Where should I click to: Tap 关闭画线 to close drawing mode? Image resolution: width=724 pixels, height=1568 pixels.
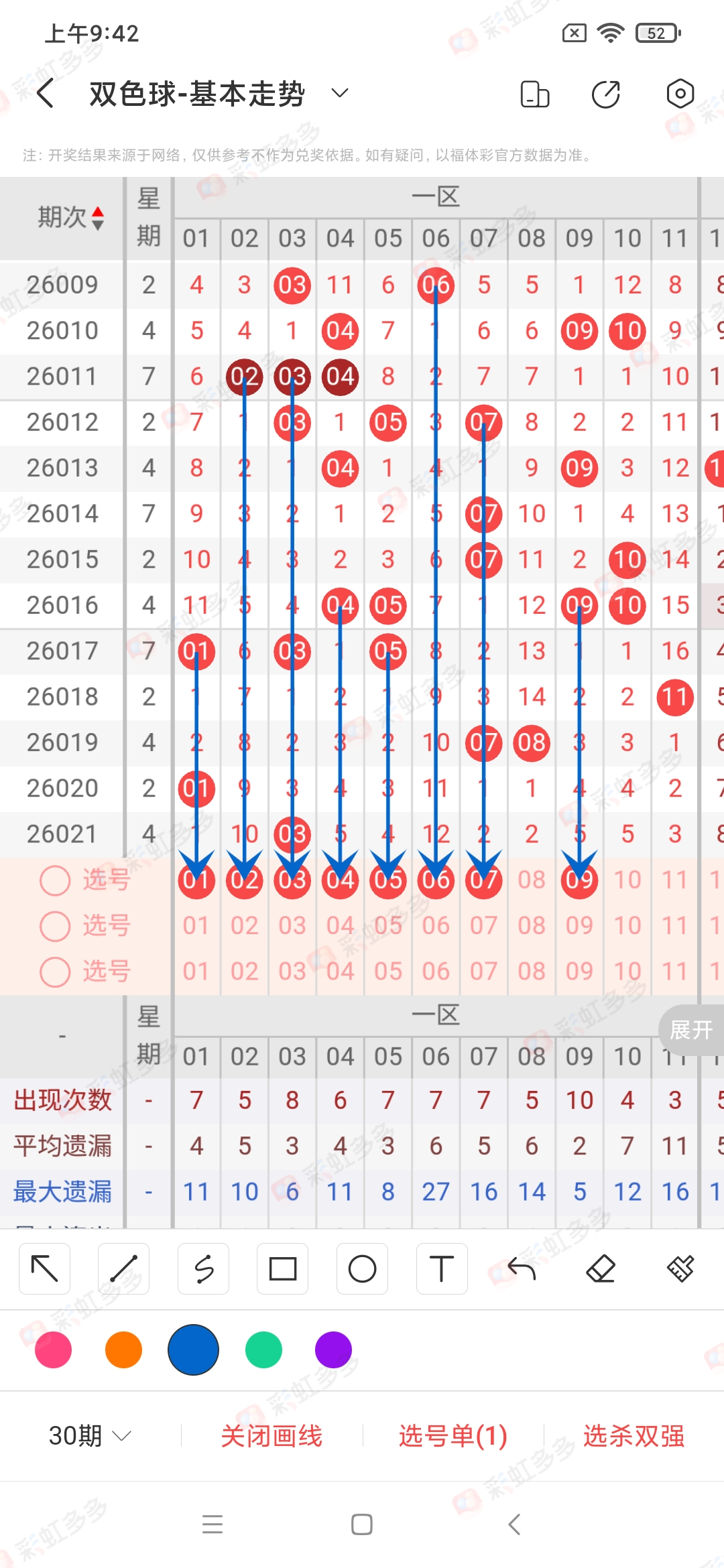tap(273, 1436)
